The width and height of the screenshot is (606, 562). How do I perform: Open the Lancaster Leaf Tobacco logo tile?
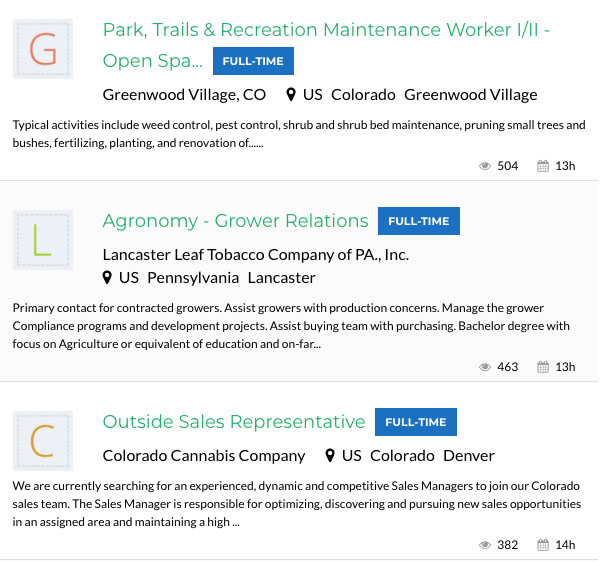click(x=43, y=240)
